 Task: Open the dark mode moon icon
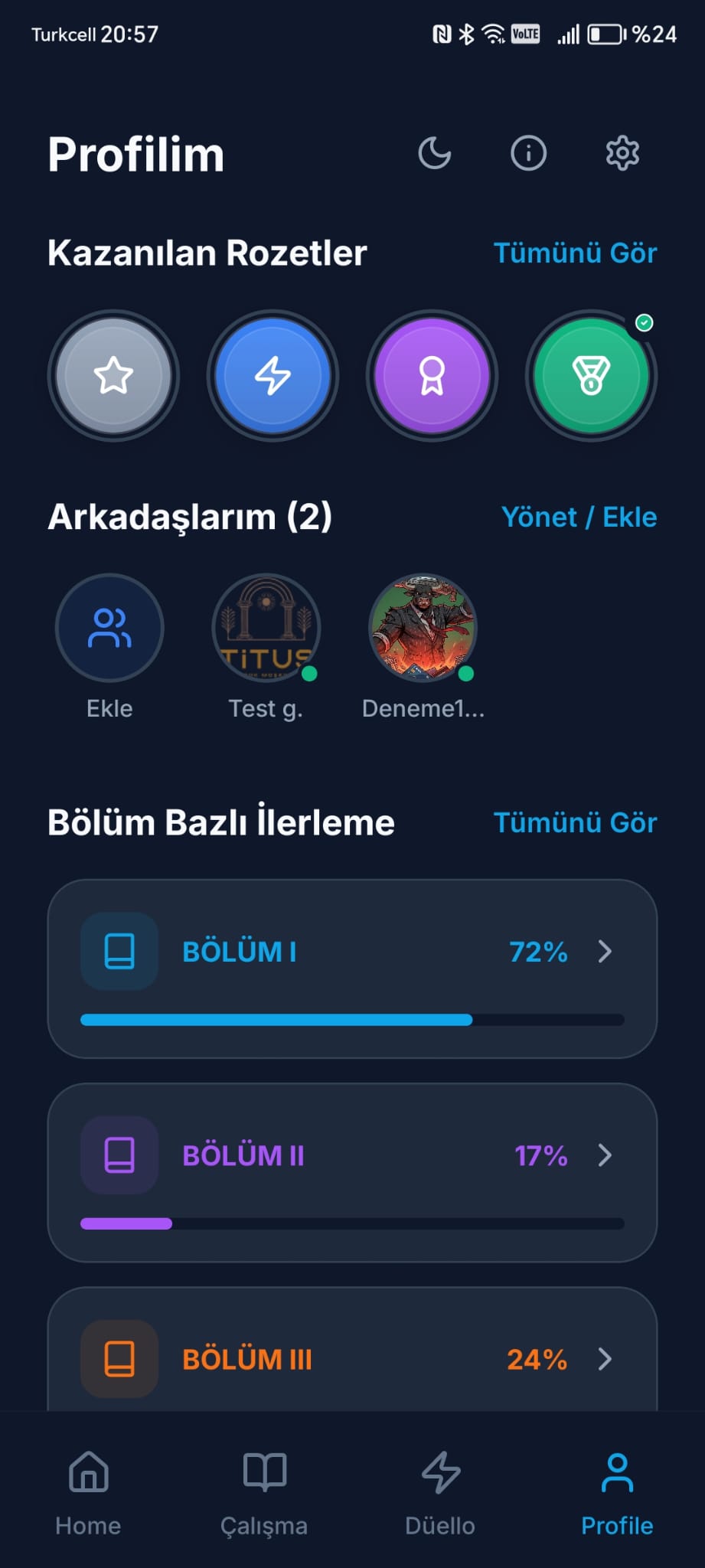[434, 152]
